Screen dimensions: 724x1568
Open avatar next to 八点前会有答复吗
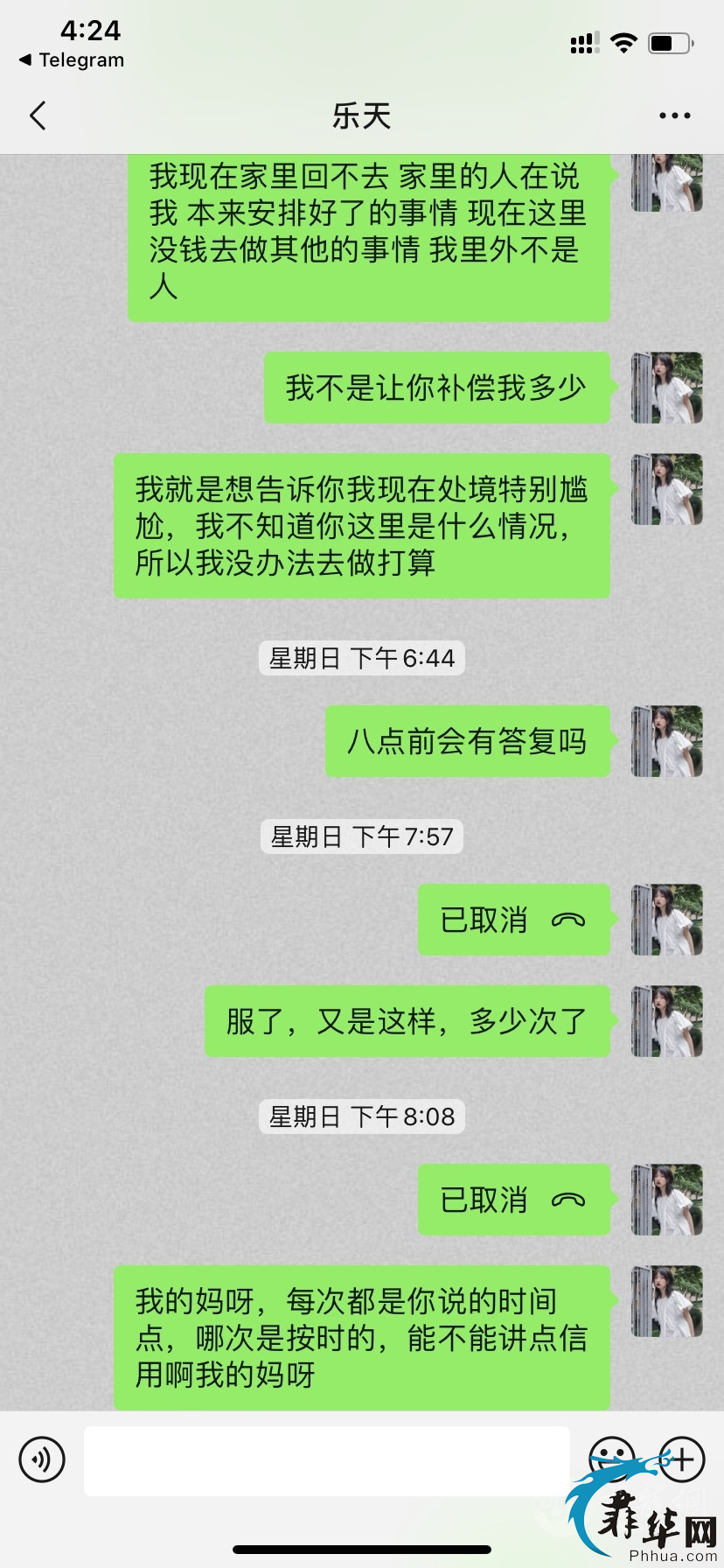click(667, 741)
